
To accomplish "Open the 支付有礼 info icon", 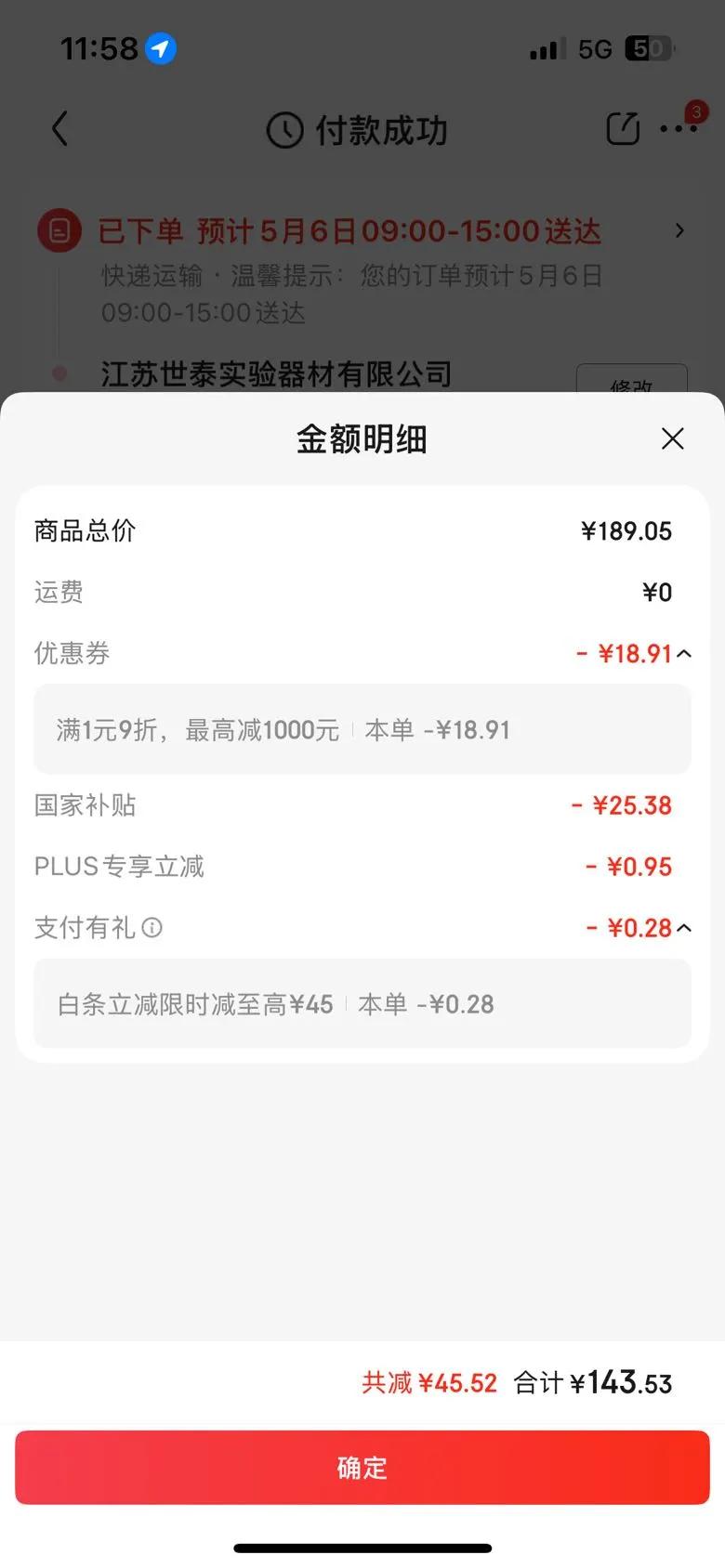I will (x=152, y=928).
